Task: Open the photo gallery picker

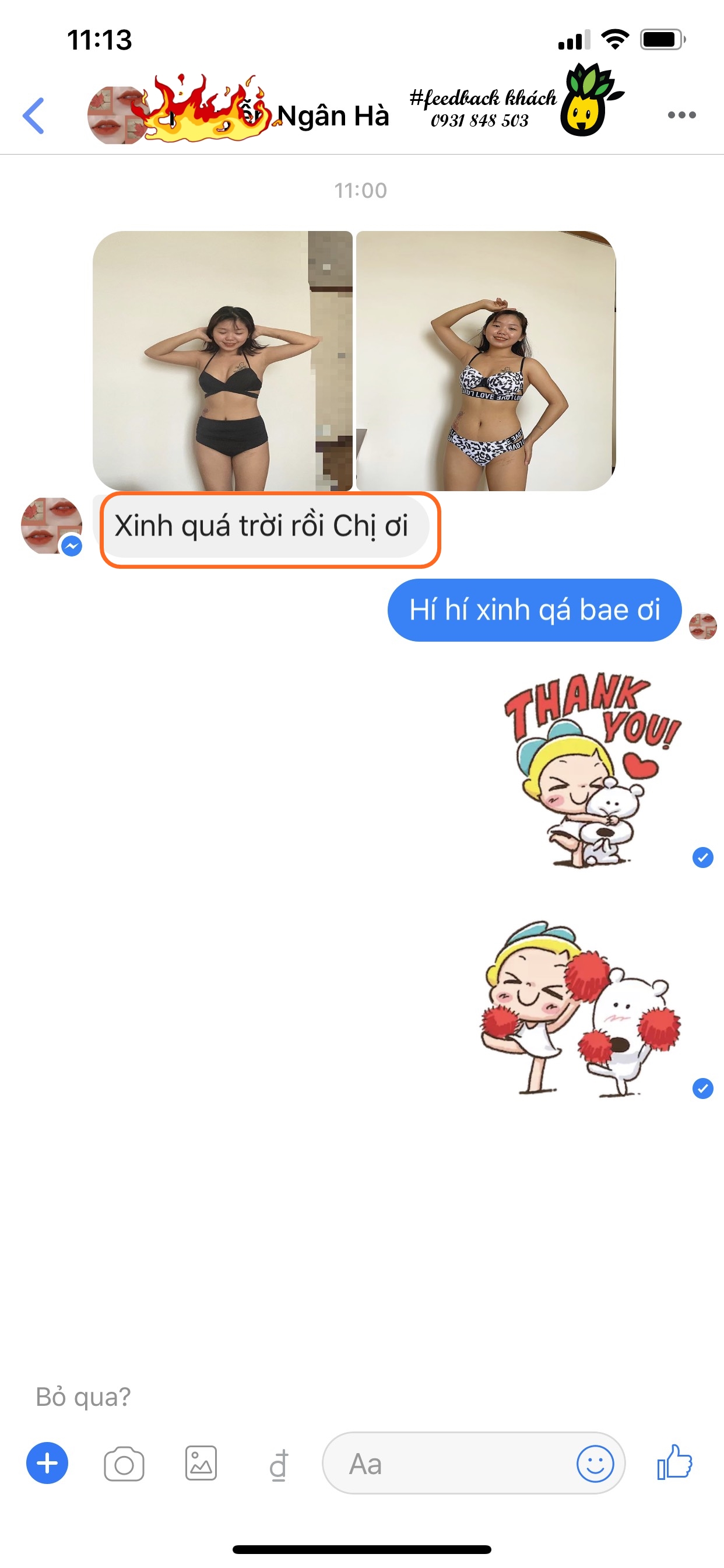Action: (201, 1464)
